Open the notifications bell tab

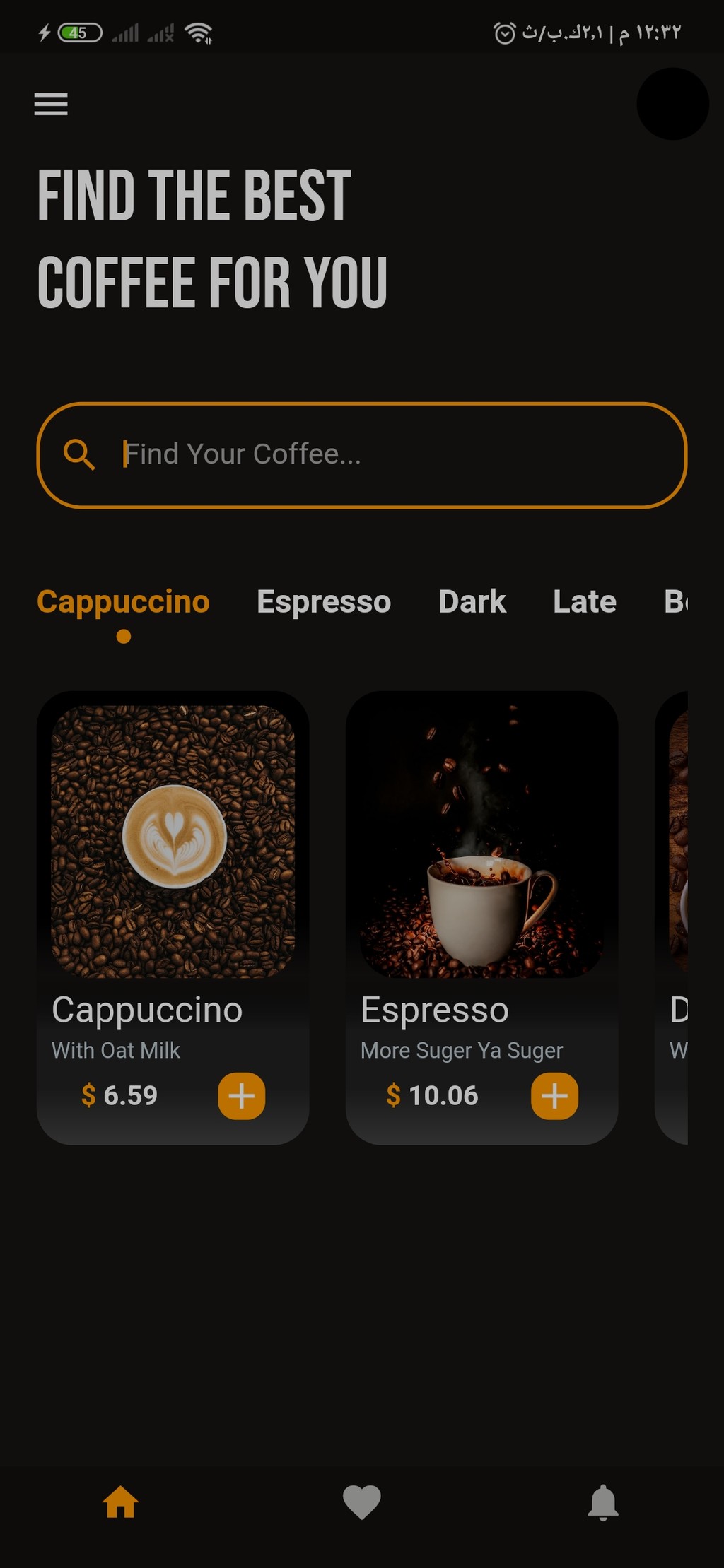(603, 1502)
